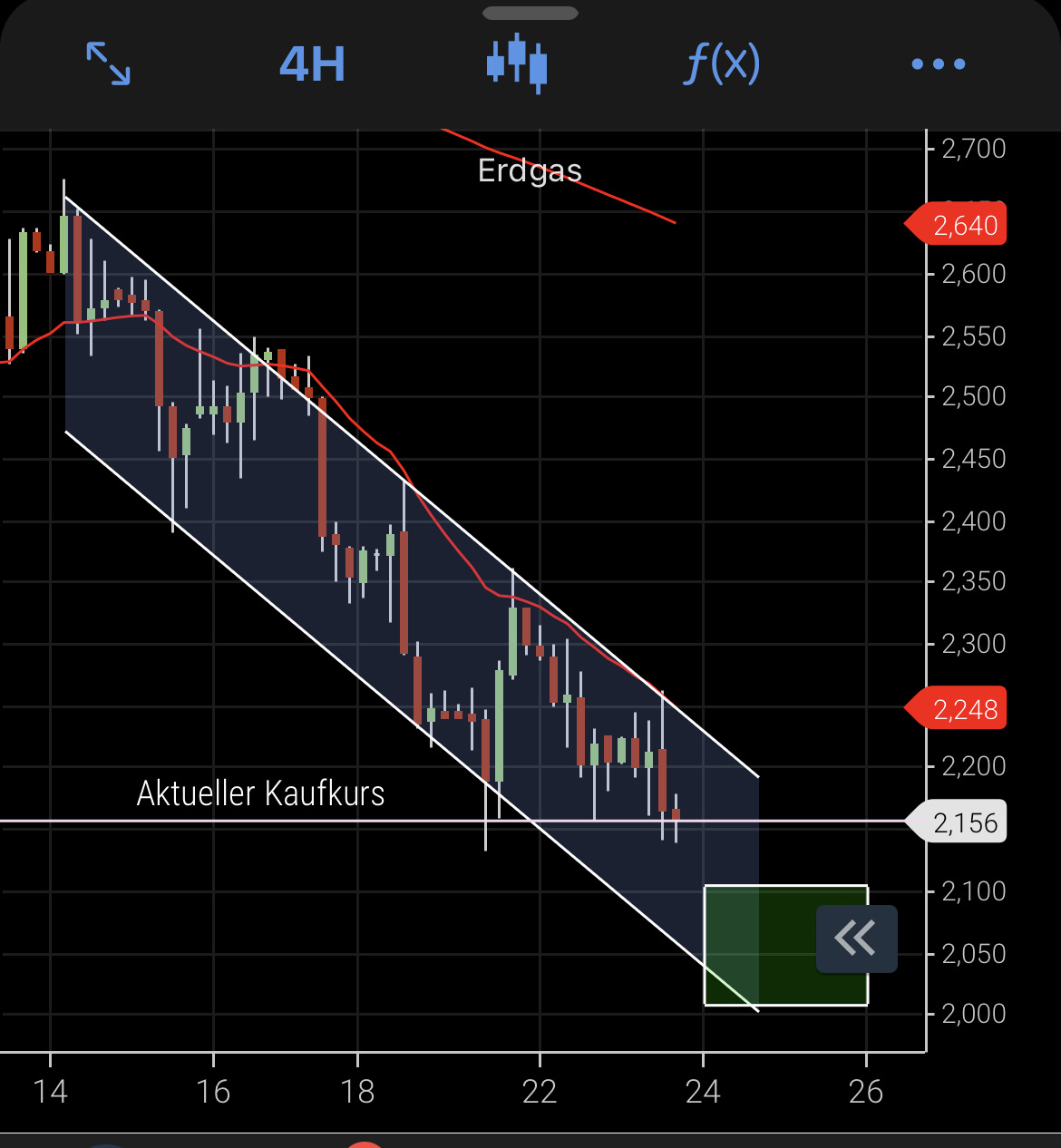
Task: Change the candlestick chart type
Action: [517, 63]
